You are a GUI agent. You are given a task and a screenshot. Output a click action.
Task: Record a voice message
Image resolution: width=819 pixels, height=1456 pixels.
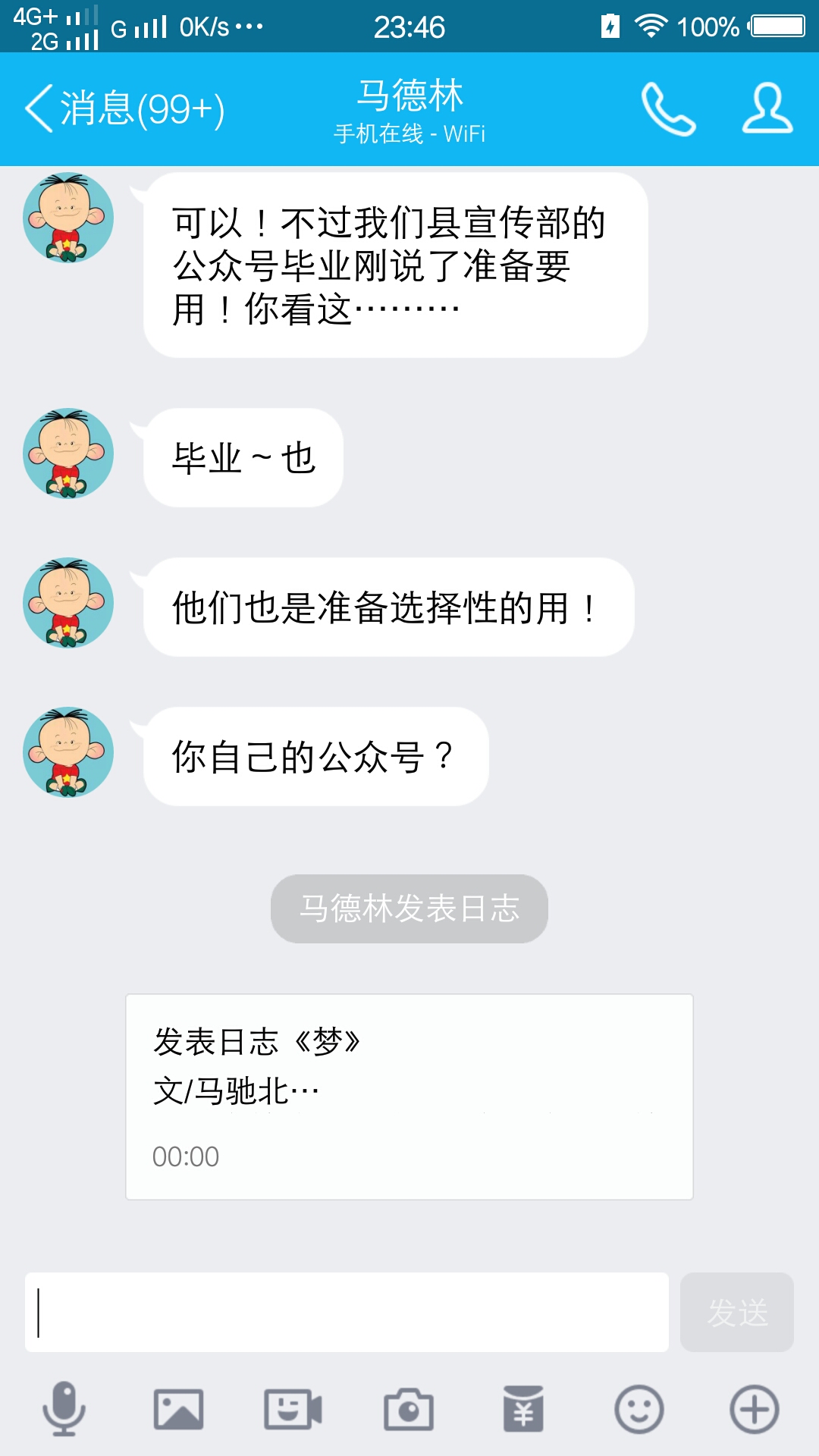(64, 1409)
